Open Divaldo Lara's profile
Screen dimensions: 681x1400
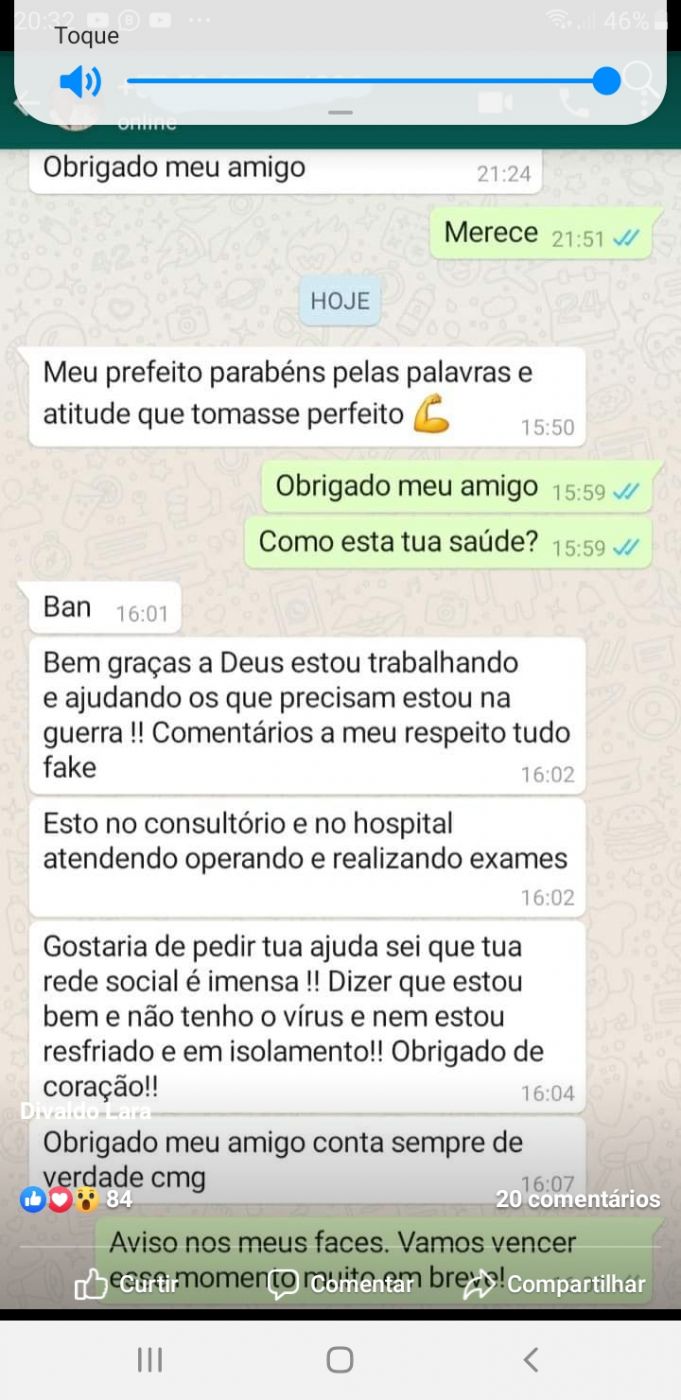coord(86,1111)
